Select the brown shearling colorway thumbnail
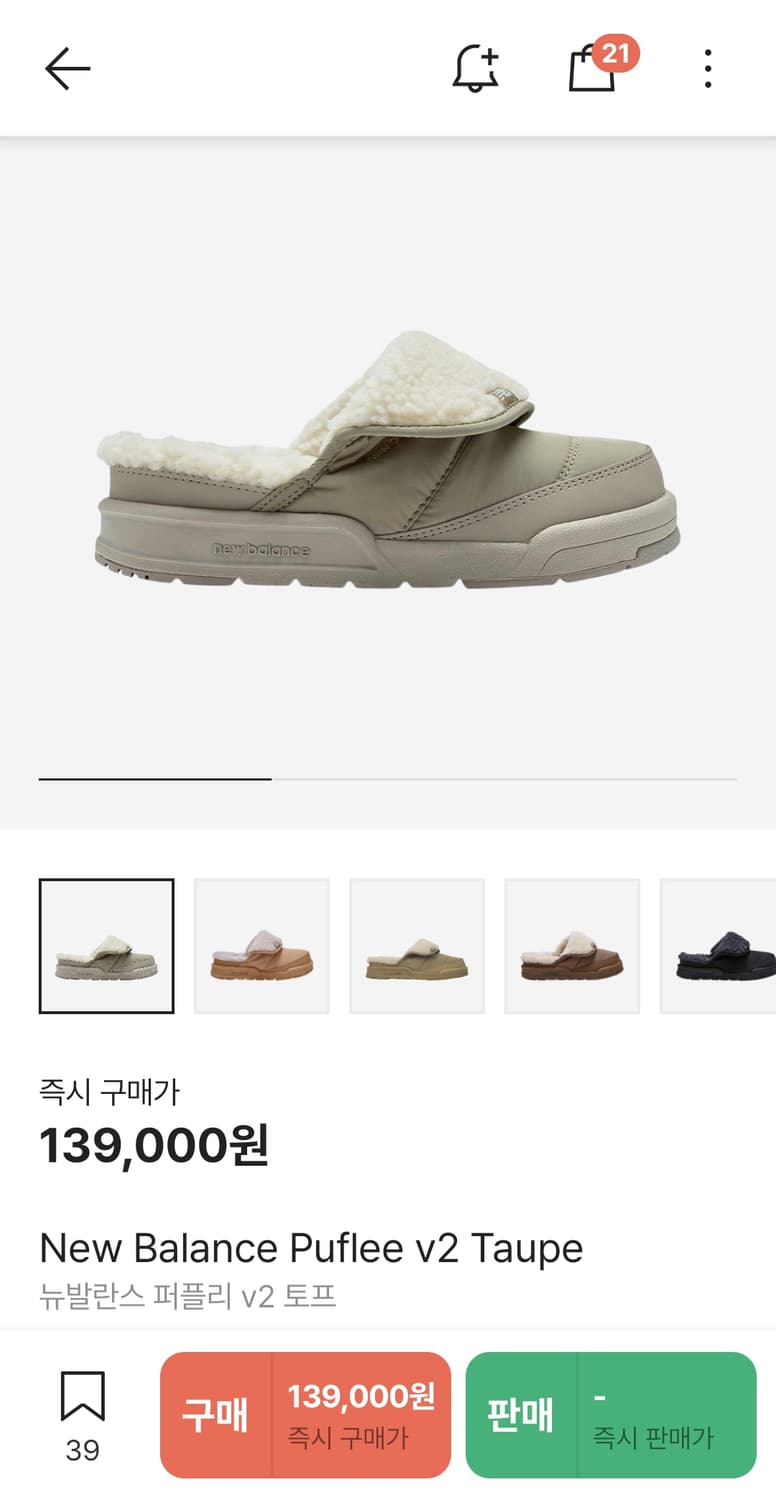776x1500 pixels. (x=572, y=944)
